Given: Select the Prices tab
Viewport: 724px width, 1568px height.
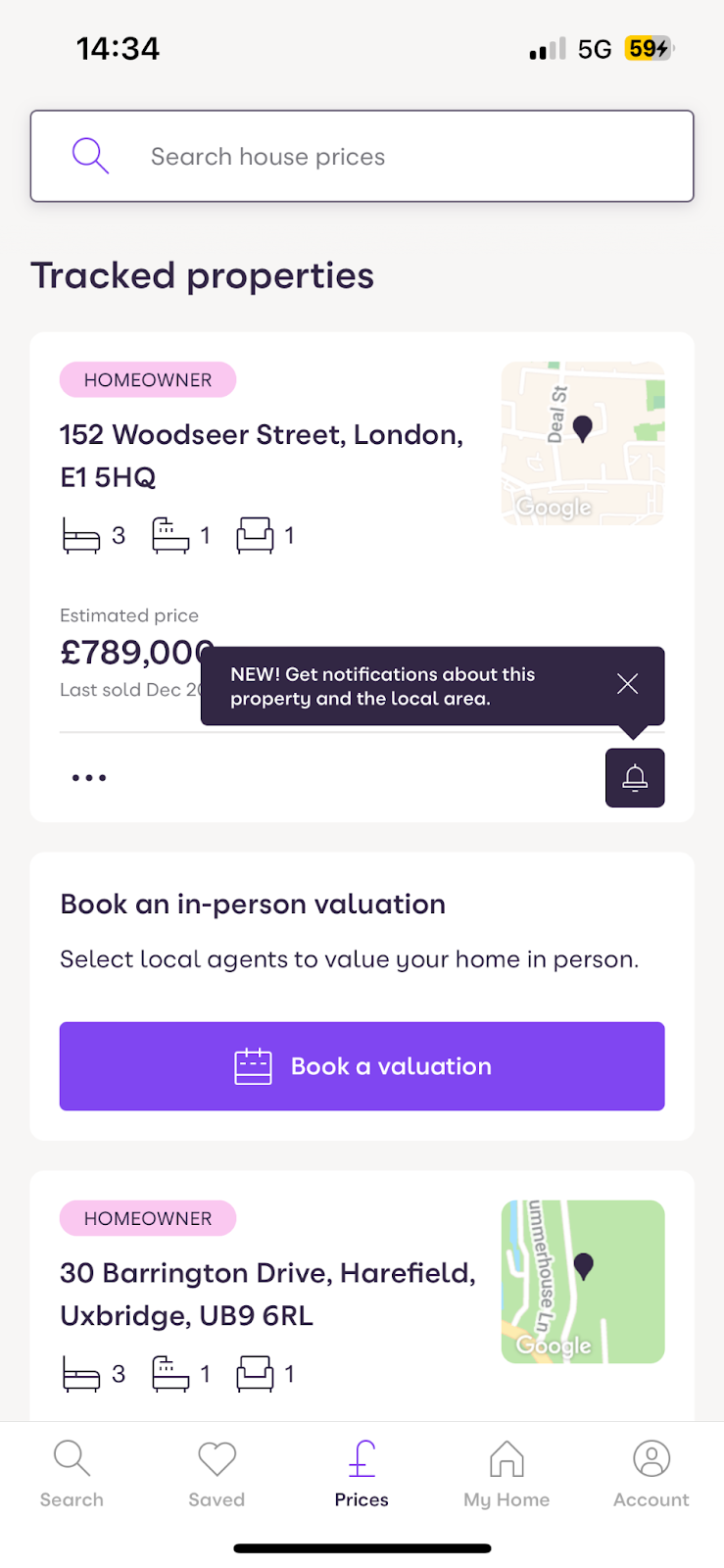Looking at the screenshot, I should [362, 1474].
